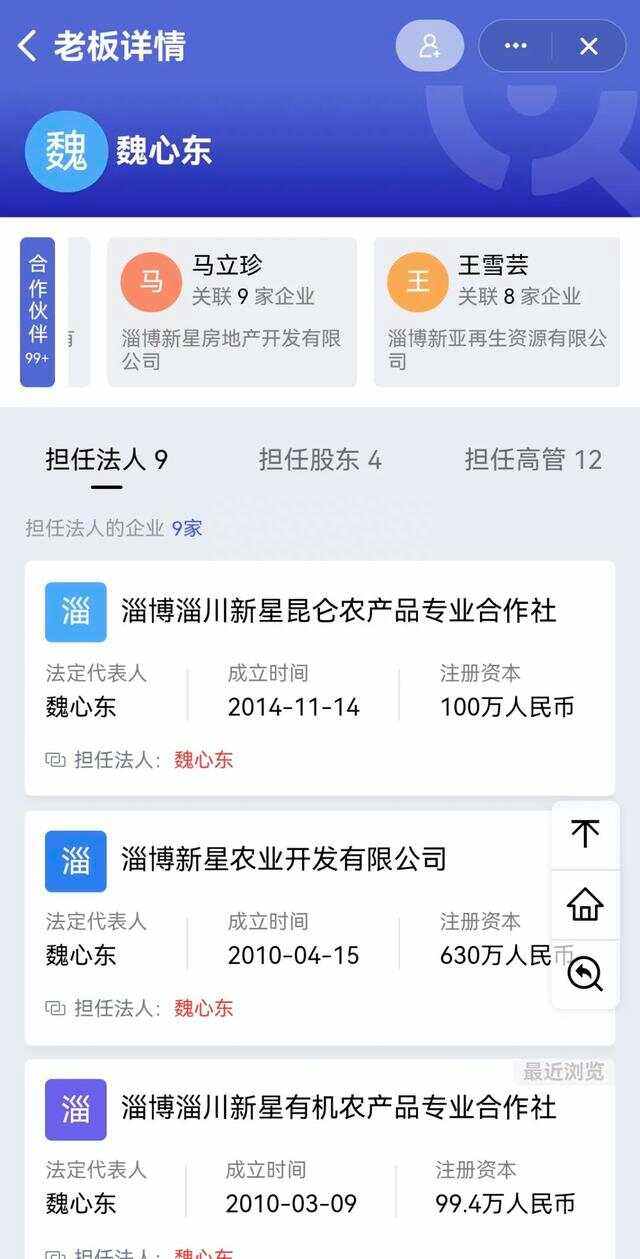Switch to 担任高管 12 tab
Image resolution: width=640 pixels, height=1259 pixels.
[533, 460]
